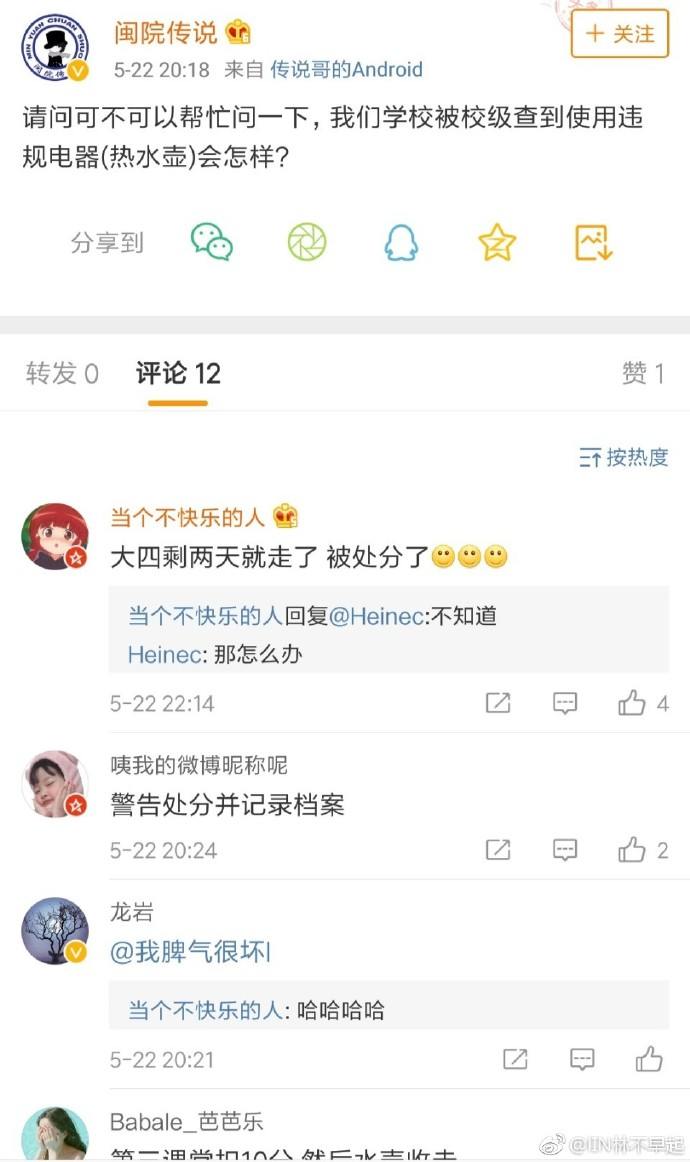Save the post as an image
This screenshot has height=1162, width=690.
(593, 242)
